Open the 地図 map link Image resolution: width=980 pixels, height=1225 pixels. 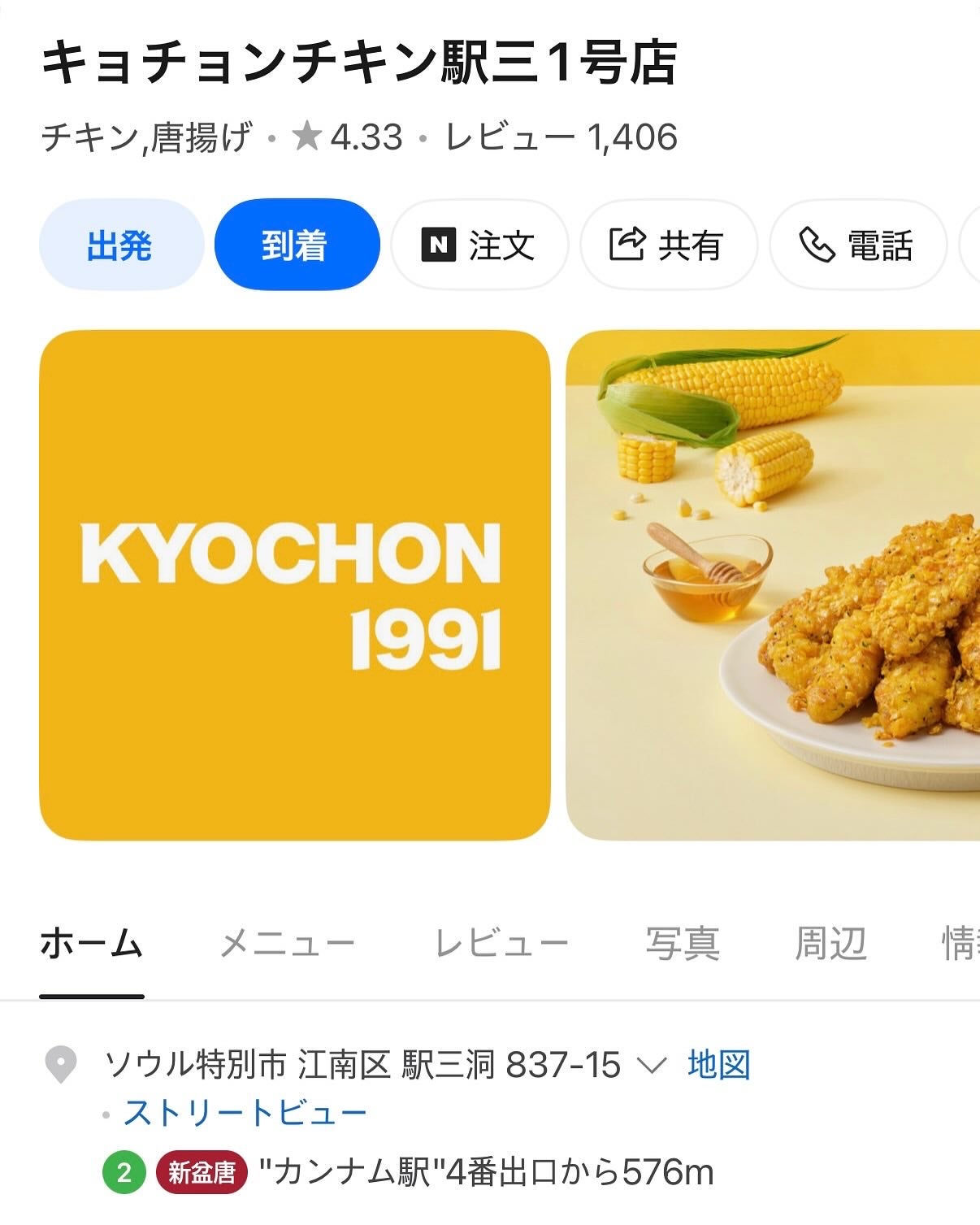(718, 1061)
